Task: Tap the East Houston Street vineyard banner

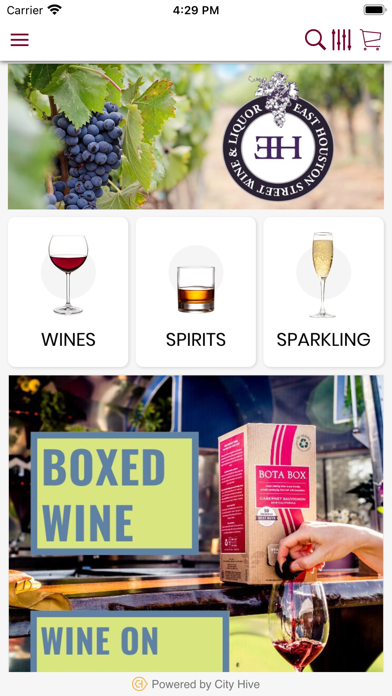Action: pos(196,137)
